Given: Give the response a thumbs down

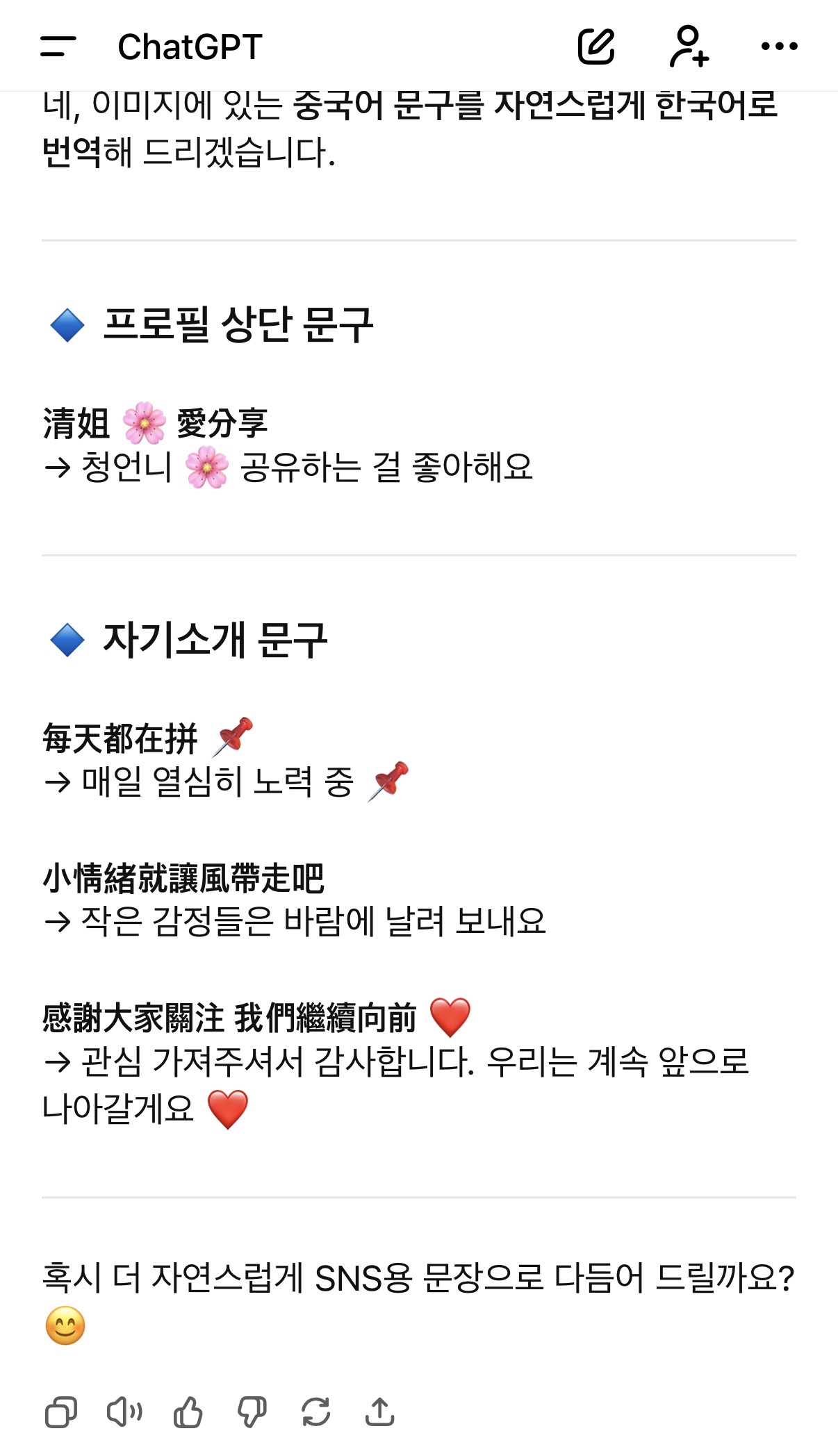Looking at the screenshot, I should pyautogui.click(x=252, y=1412).
